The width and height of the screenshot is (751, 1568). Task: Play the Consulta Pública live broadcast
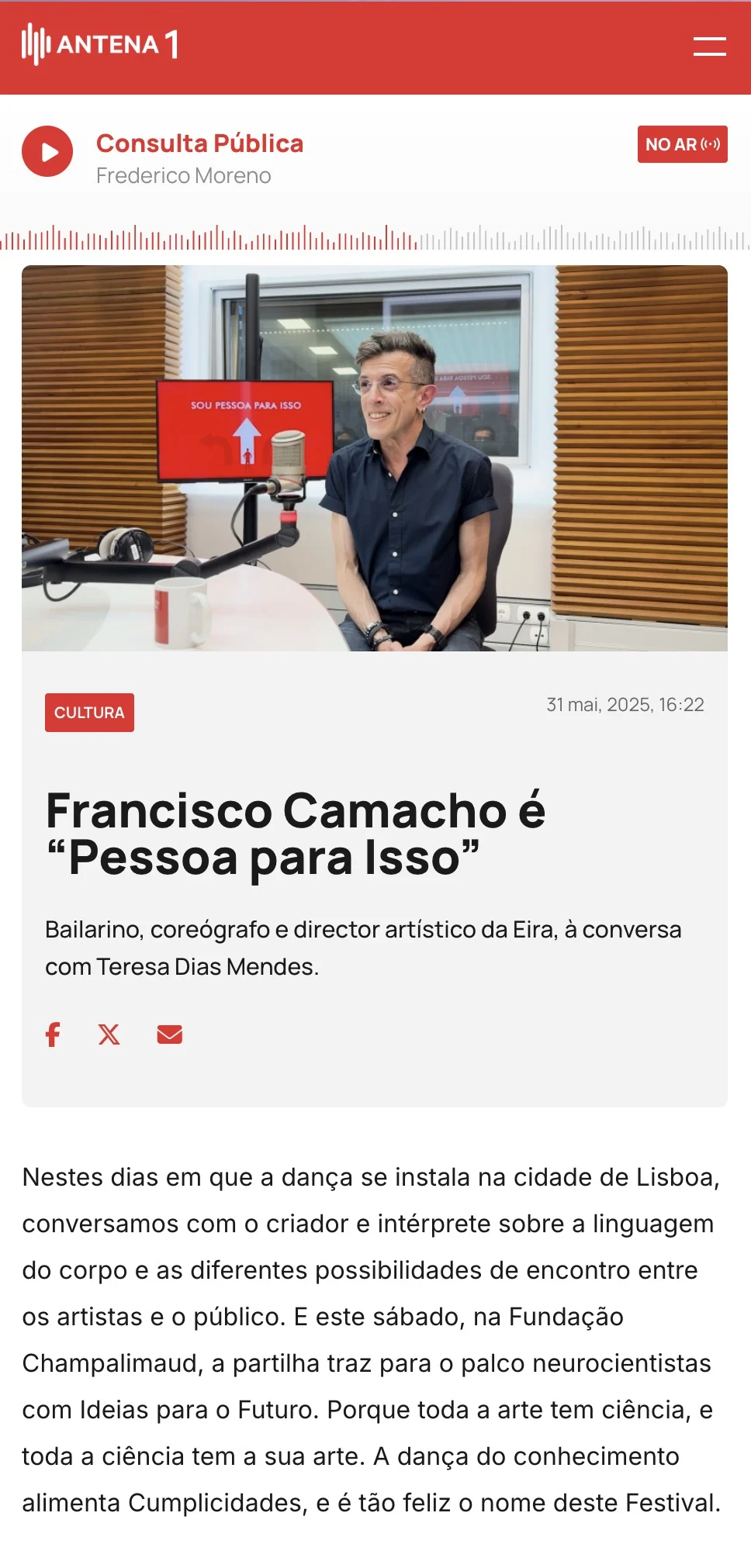pos(47,151)
